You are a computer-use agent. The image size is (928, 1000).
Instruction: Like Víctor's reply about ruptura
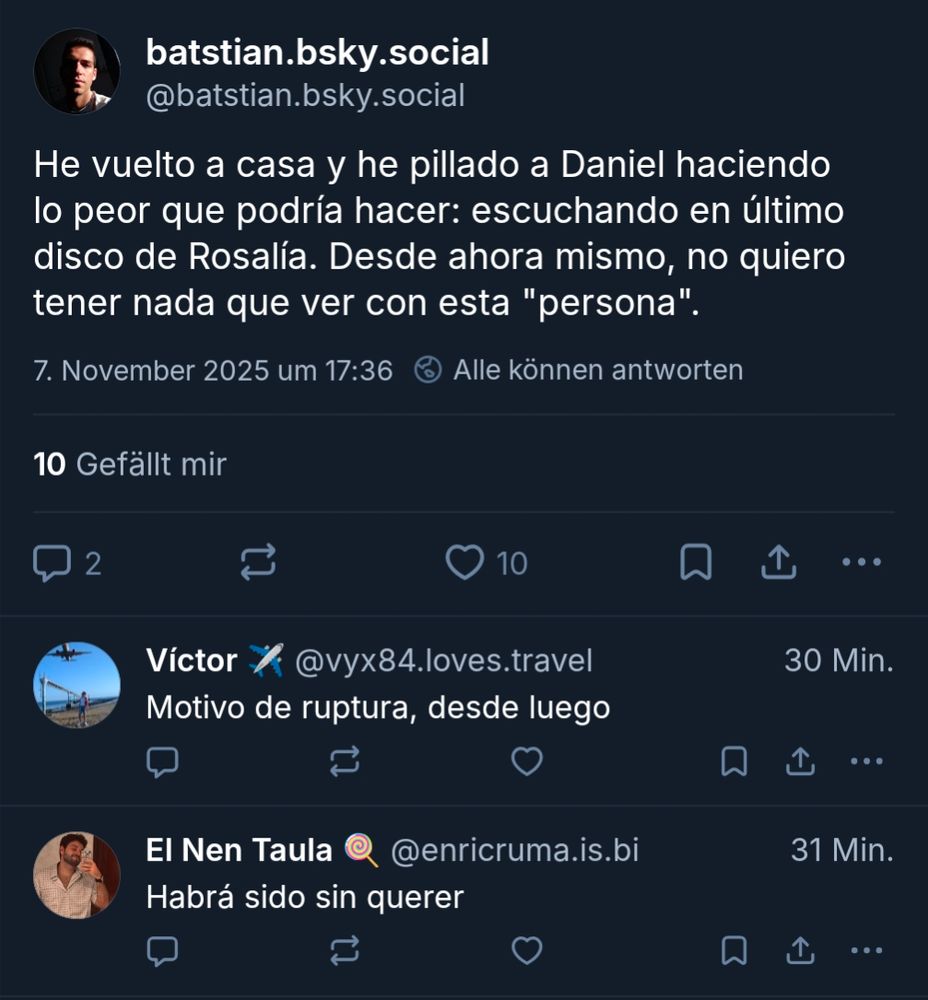click(527, 762)
